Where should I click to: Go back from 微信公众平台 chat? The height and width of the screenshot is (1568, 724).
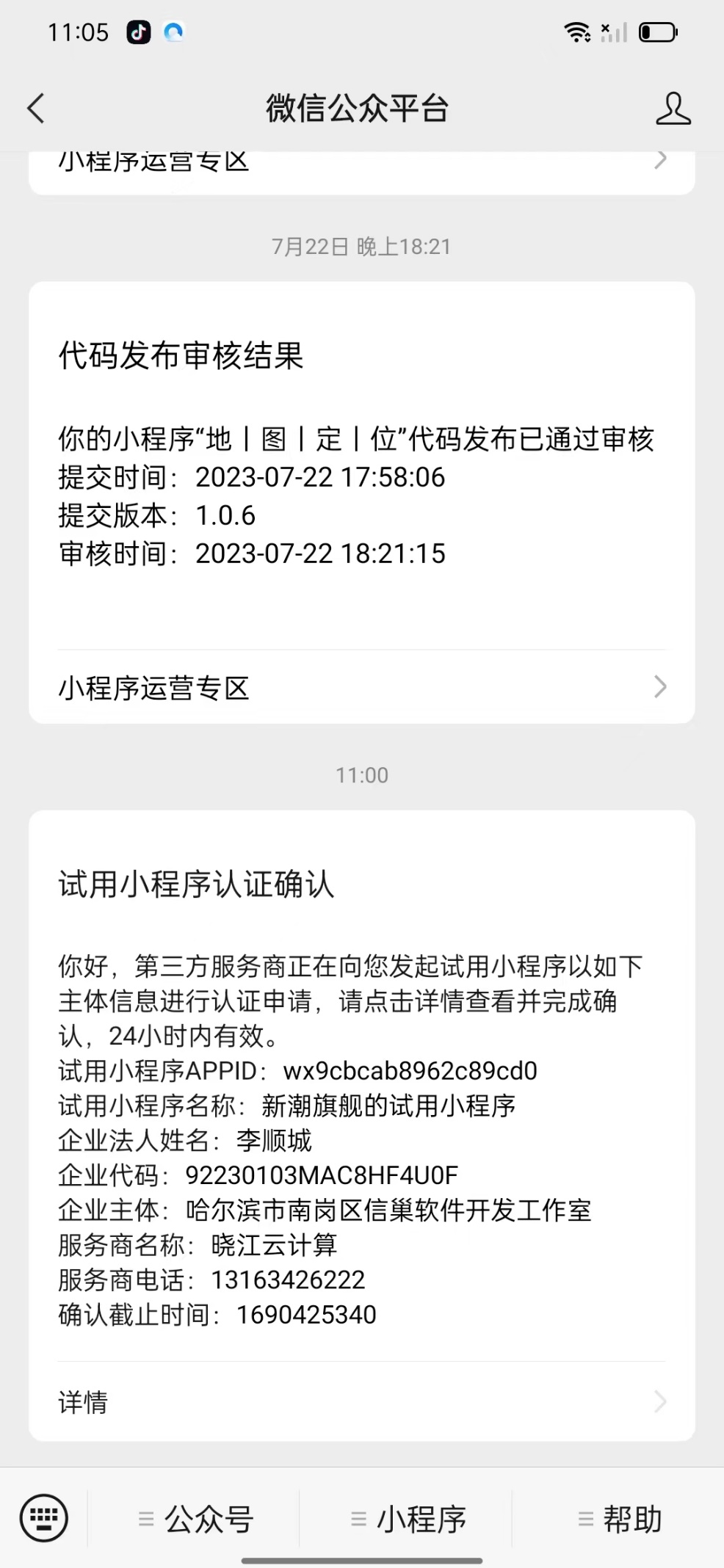pyautogui.click(x=36, y=109)
